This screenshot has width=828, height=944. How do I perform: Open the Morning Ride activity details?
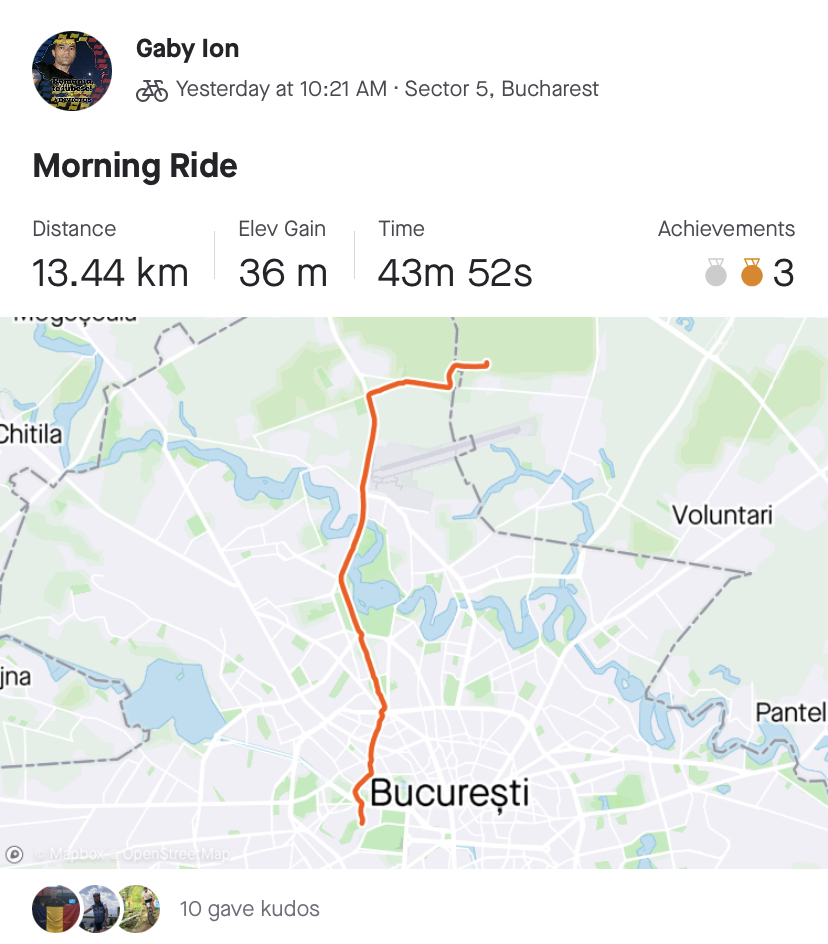[x=135, y=165]
